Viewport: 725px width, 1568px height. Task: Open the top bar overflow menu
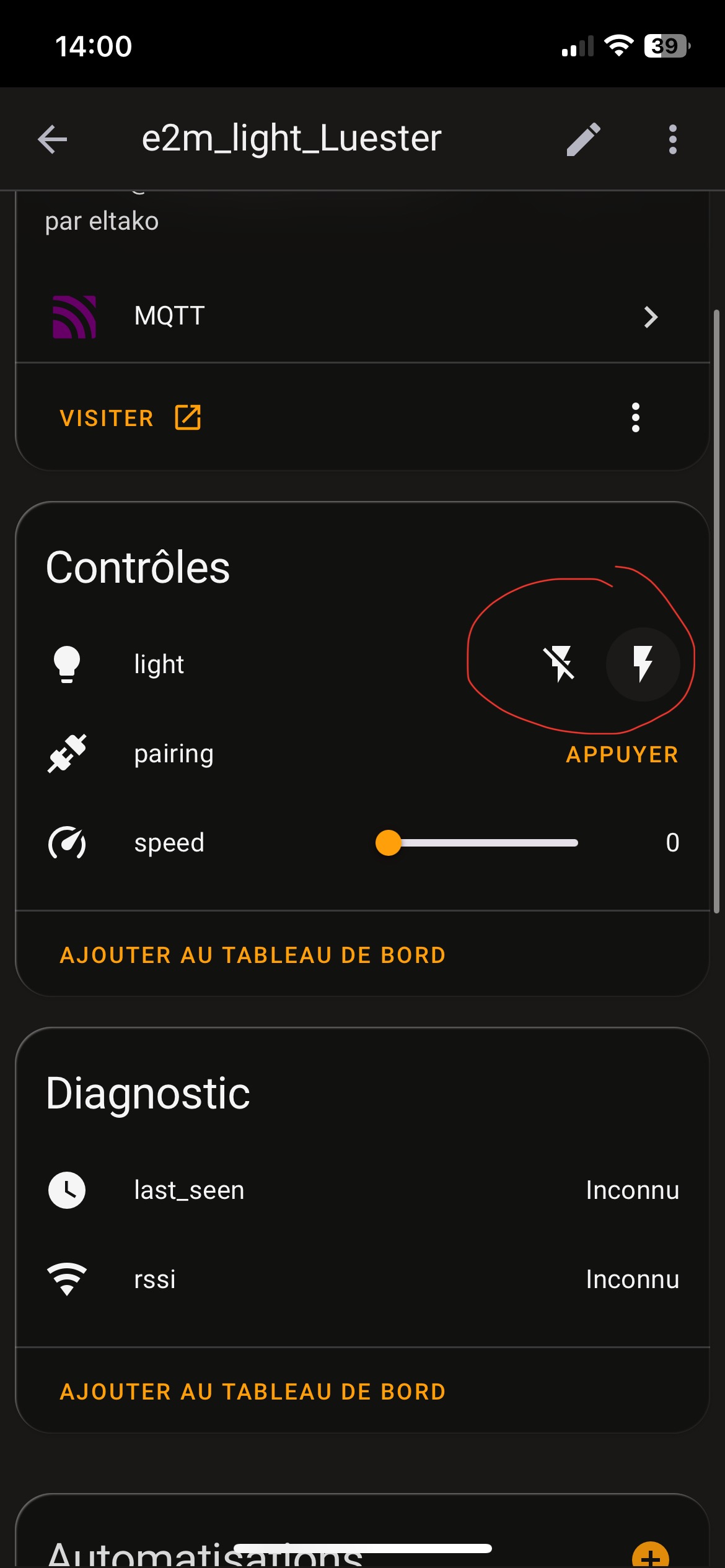673,139
